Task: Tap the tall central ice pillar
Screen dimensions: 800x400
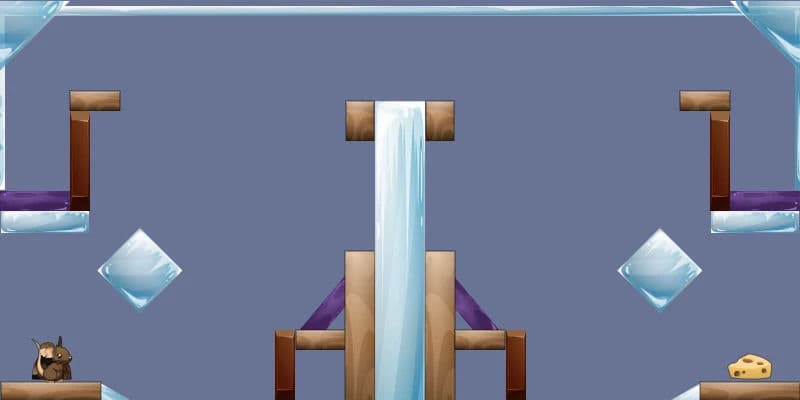Action: point(400,250)
